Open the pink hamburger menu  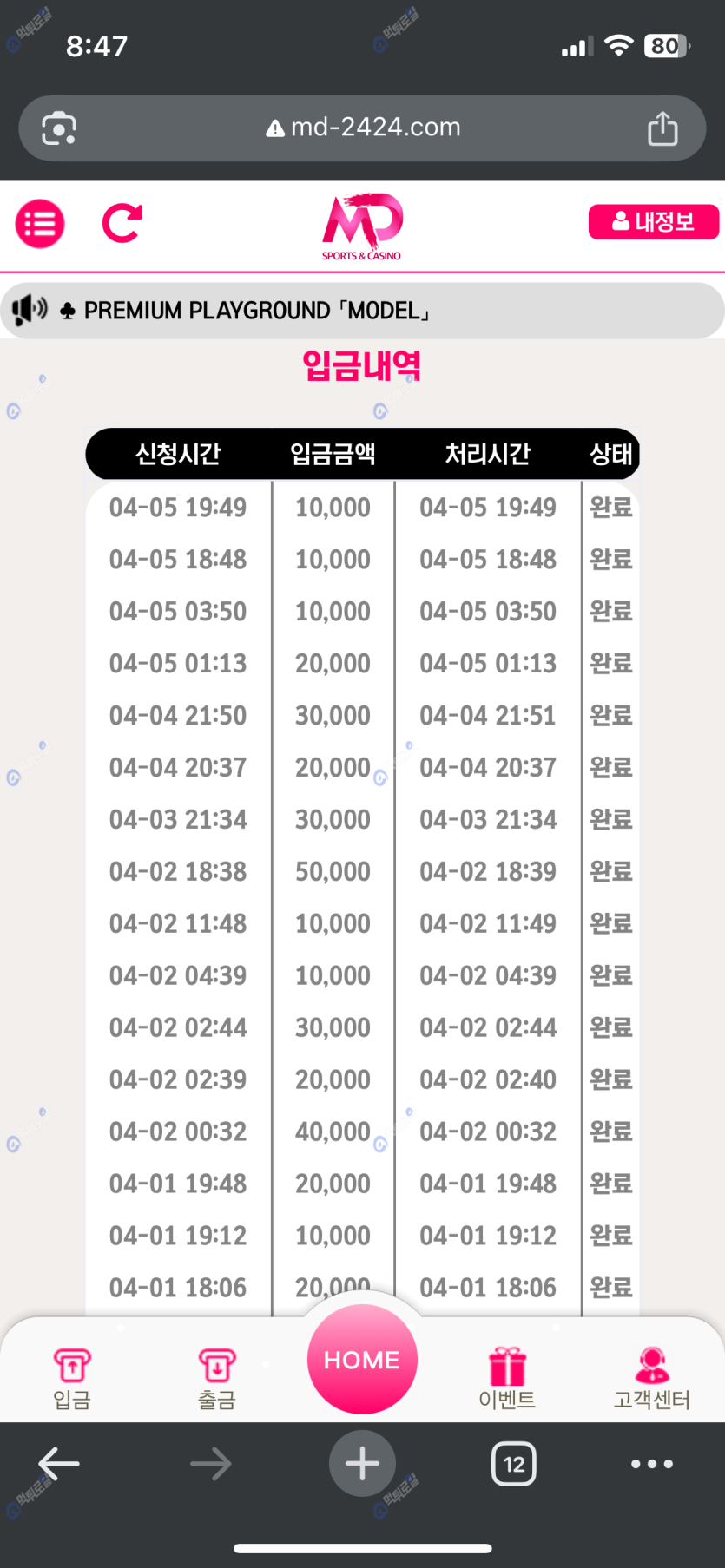point(40,224)
